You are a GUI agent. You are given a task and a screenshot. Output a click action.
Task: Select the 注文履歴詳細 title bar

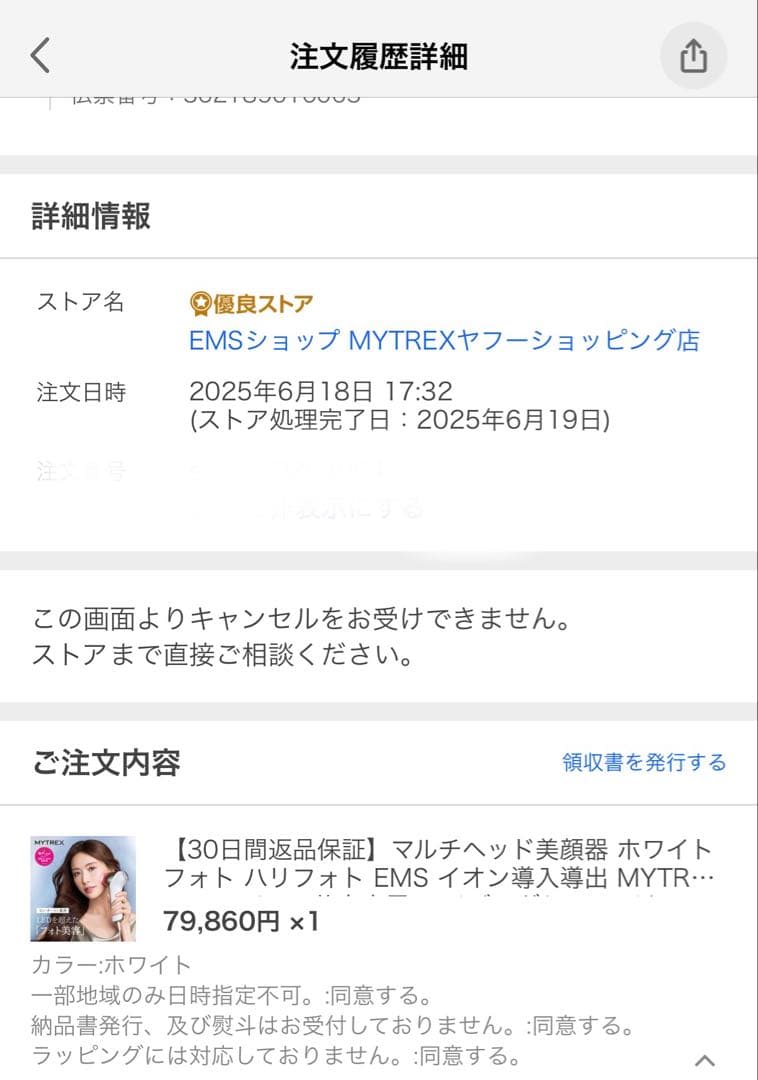379,57
